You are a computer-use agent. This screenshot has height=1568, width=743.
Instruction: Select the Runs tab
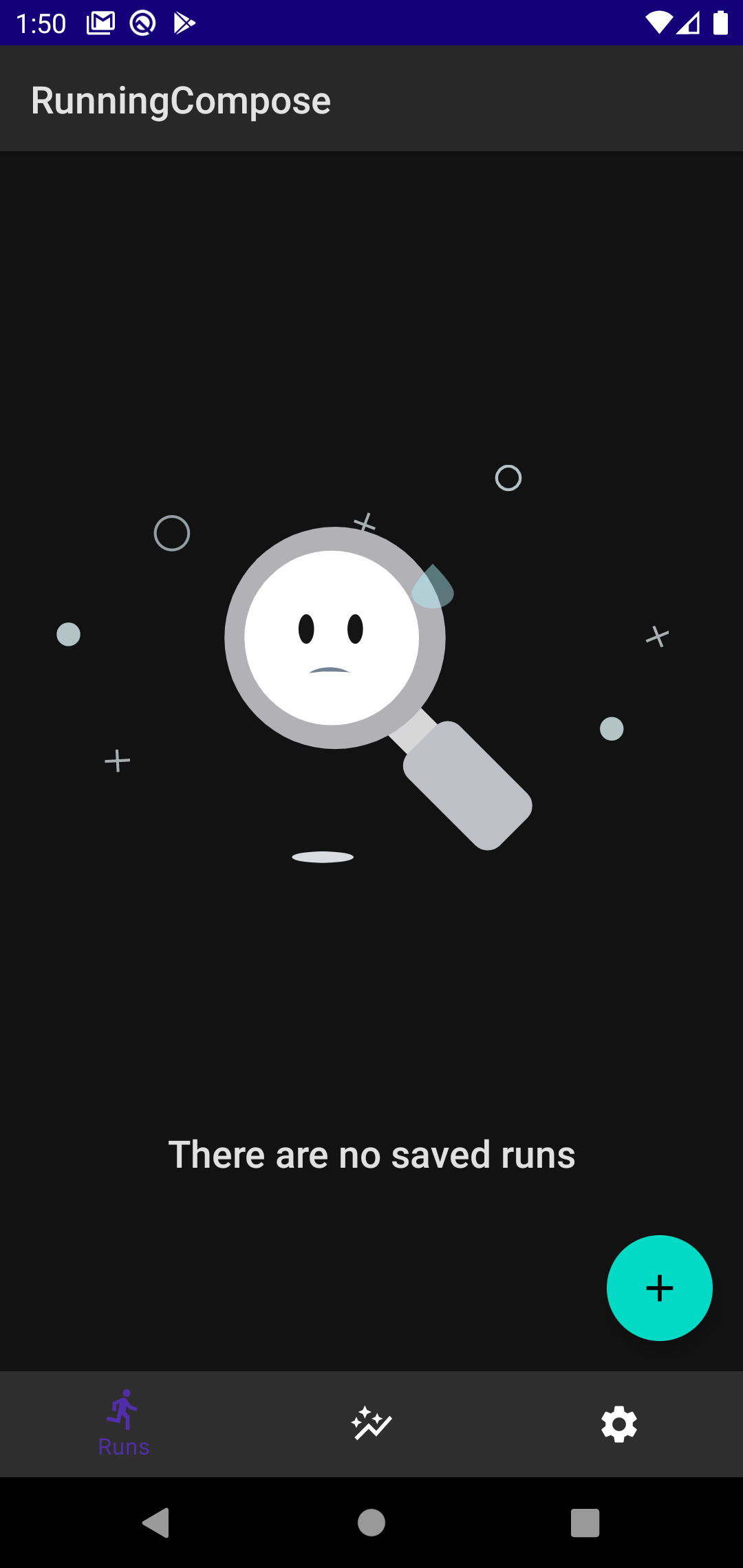(x=124, y=1423)
